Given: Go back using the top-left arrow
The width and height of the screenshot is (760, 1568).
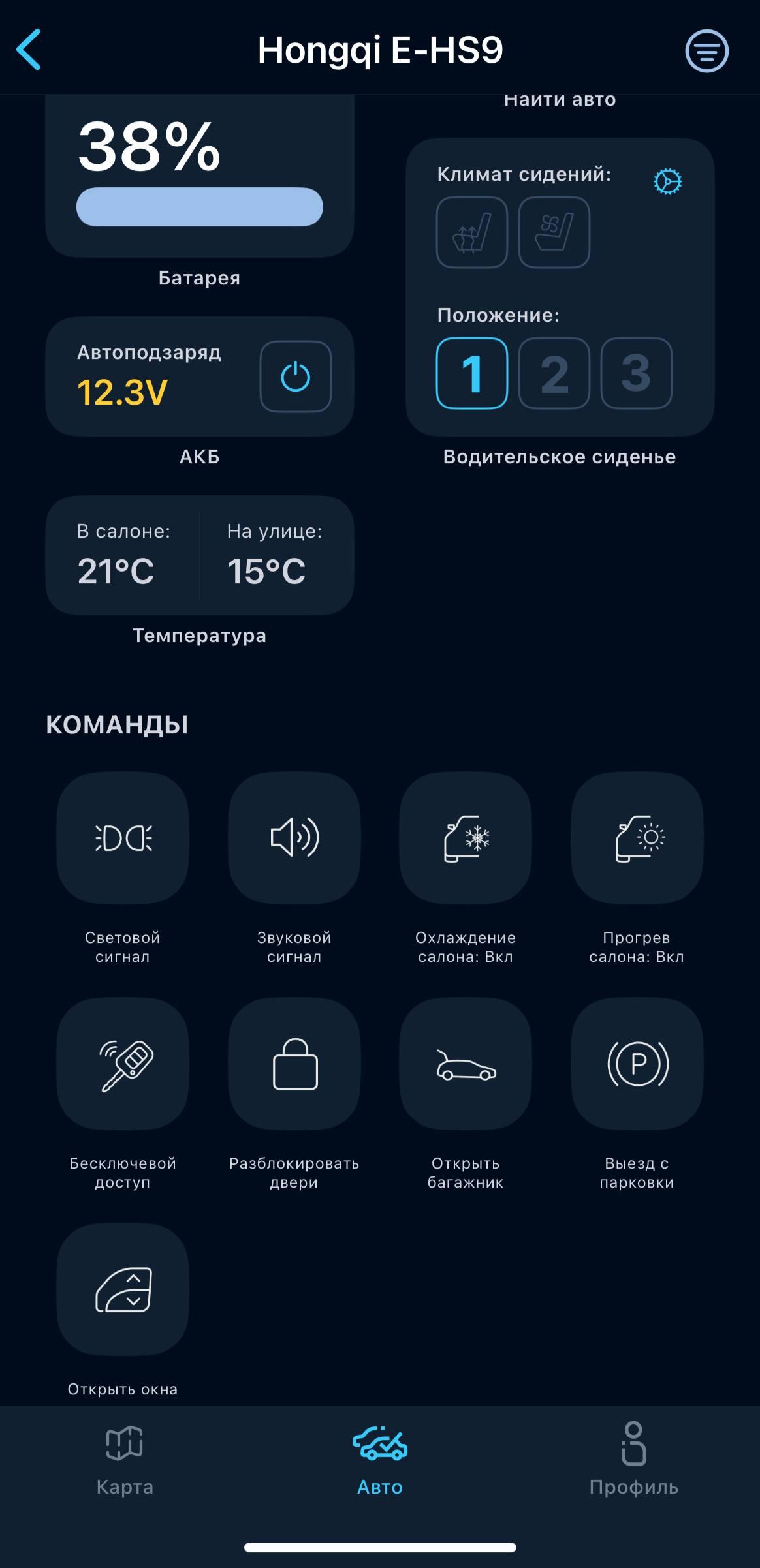Looking at the screenshot, I should [29, 50].
